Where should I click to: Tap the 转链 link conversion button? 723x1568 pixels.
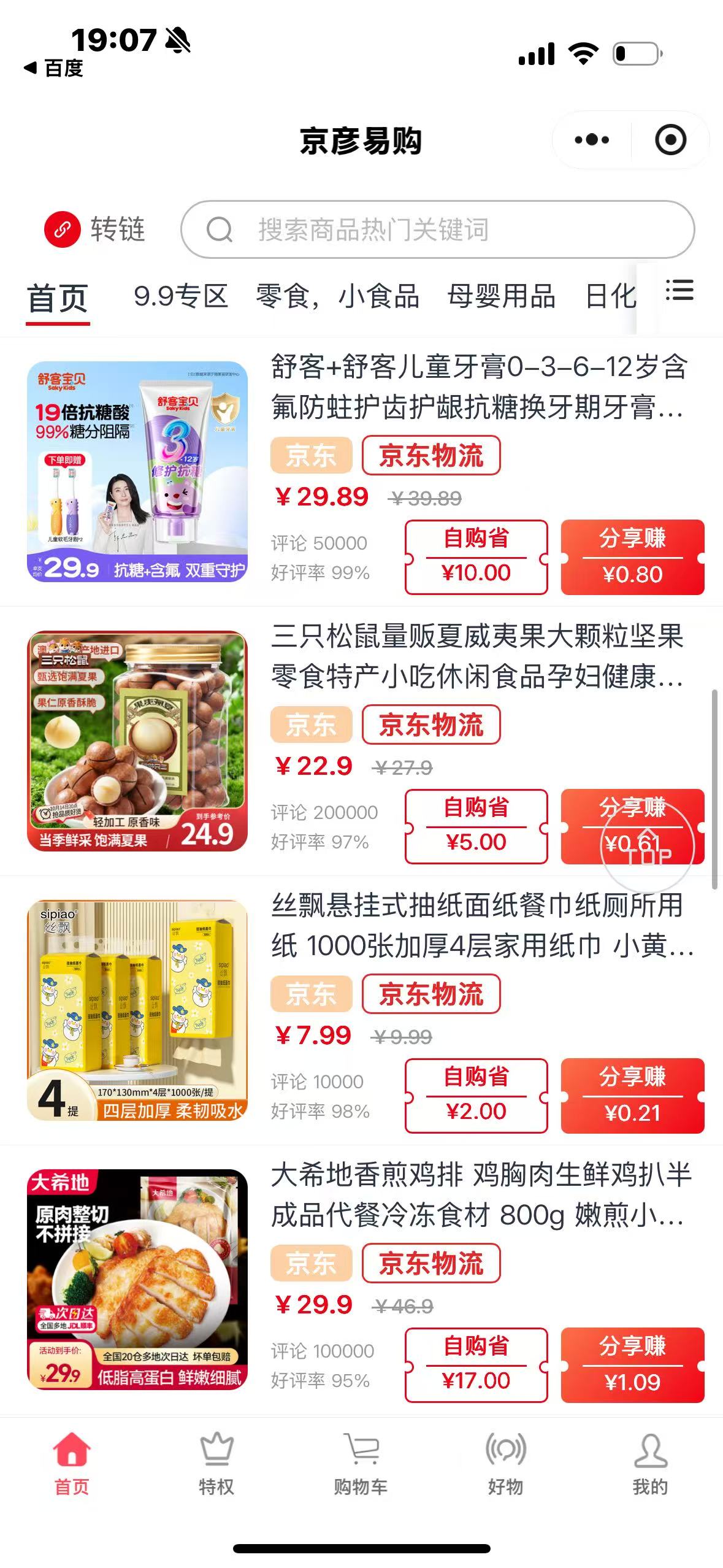point(95,230)
